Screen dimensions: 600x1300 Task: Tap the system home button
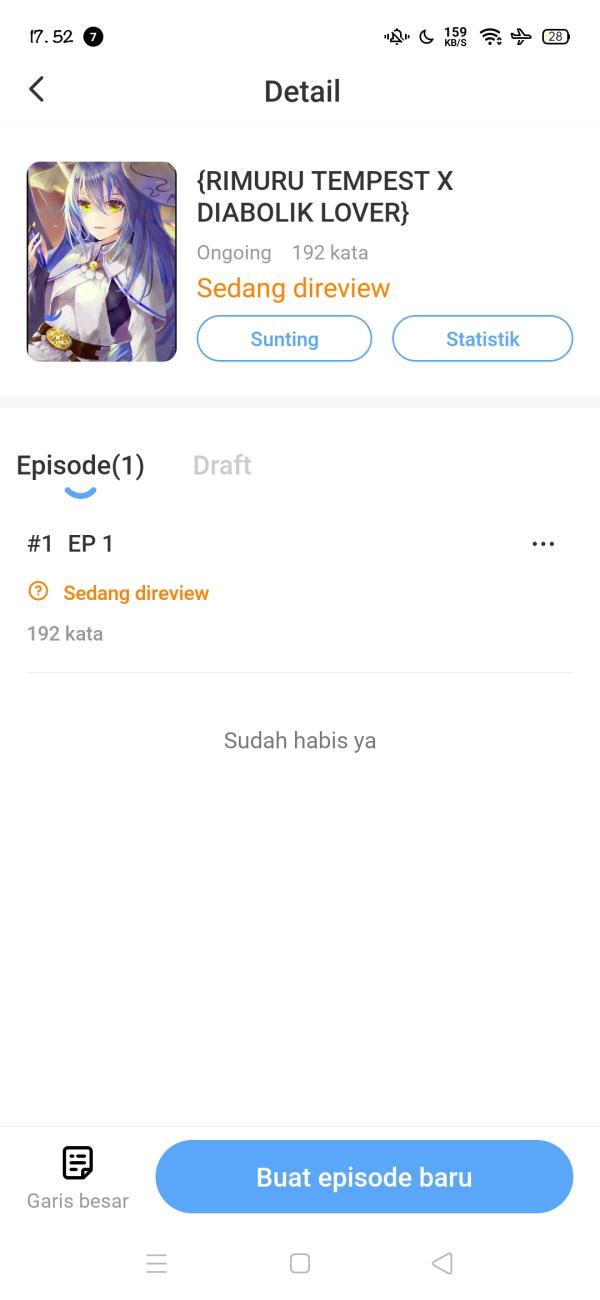coord(300,1263)
